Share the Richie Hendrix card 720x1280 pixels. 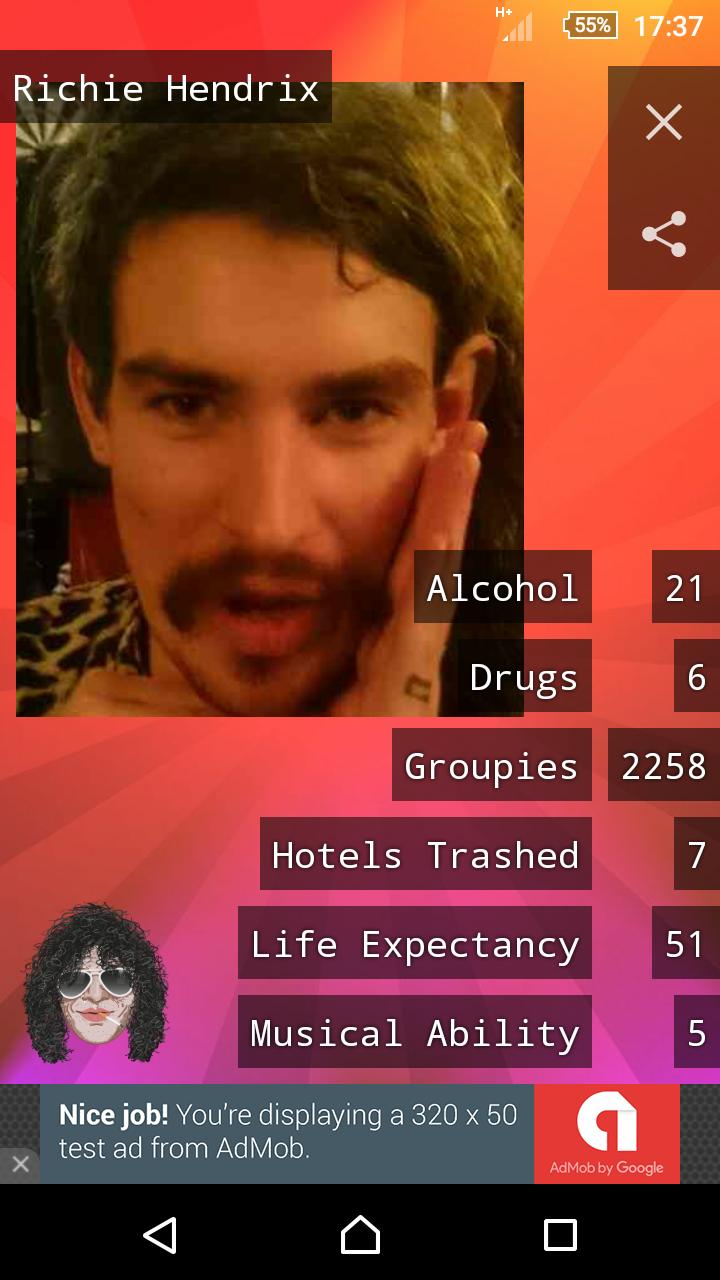click(x=664, y=234)
